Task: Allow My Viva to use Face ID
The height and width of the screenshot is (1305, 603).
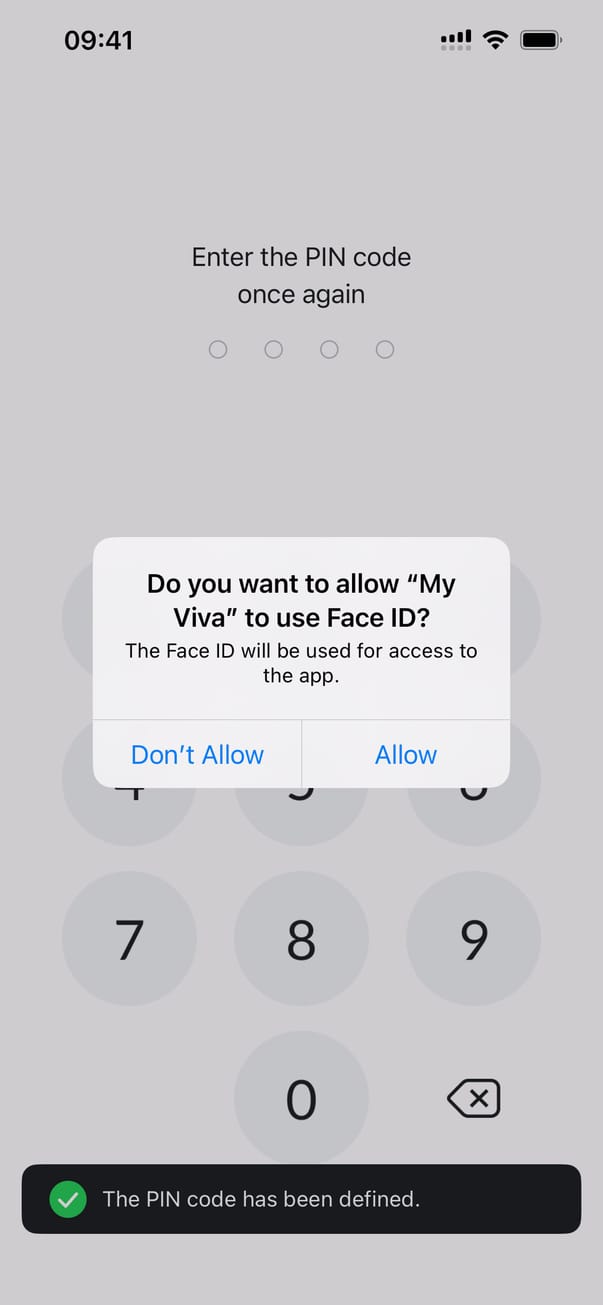Action: click(x=405, y=755)
